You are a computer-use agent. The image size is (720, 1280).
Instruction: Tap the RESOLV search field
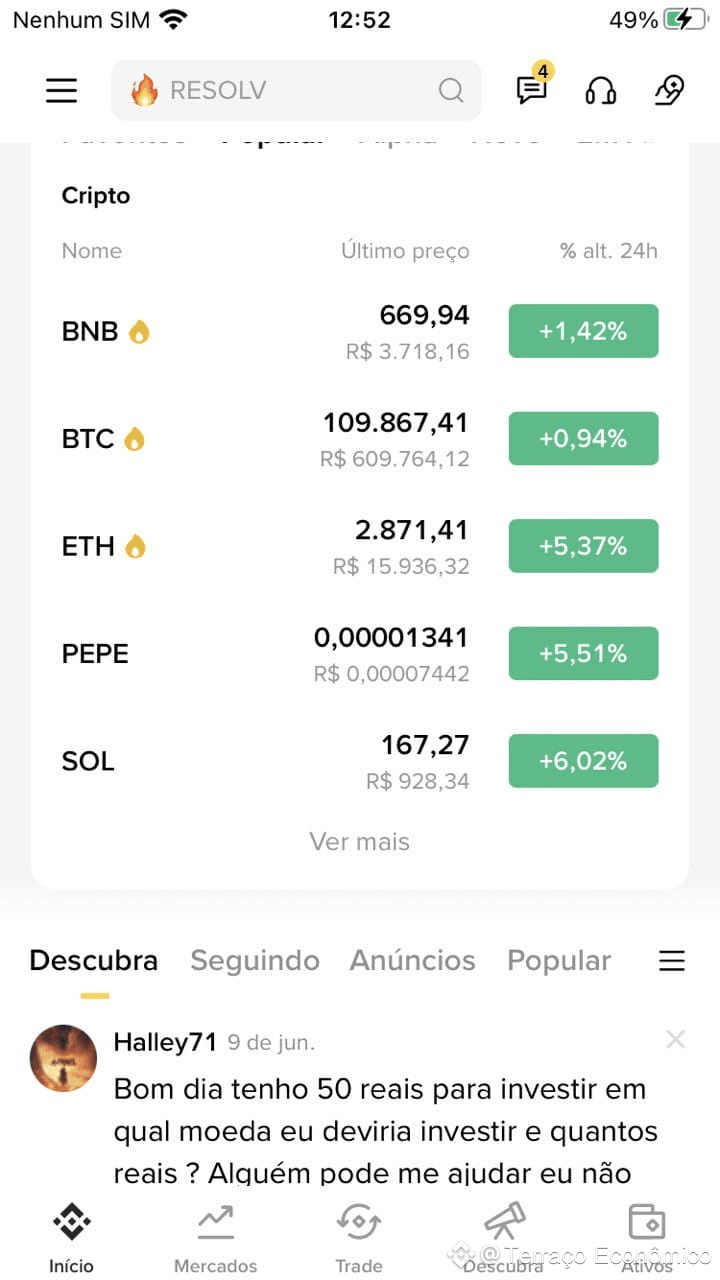pyautogui.click(x=296, y=91)
